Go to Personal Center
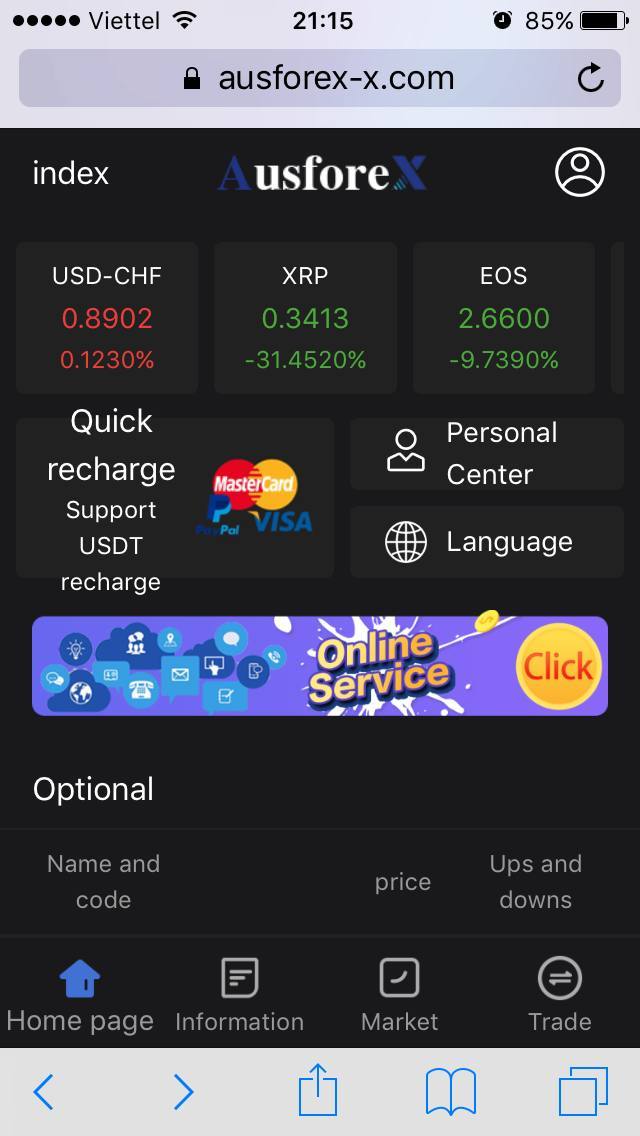Viewport: 640px width, 1136px height. coord(487,453)
